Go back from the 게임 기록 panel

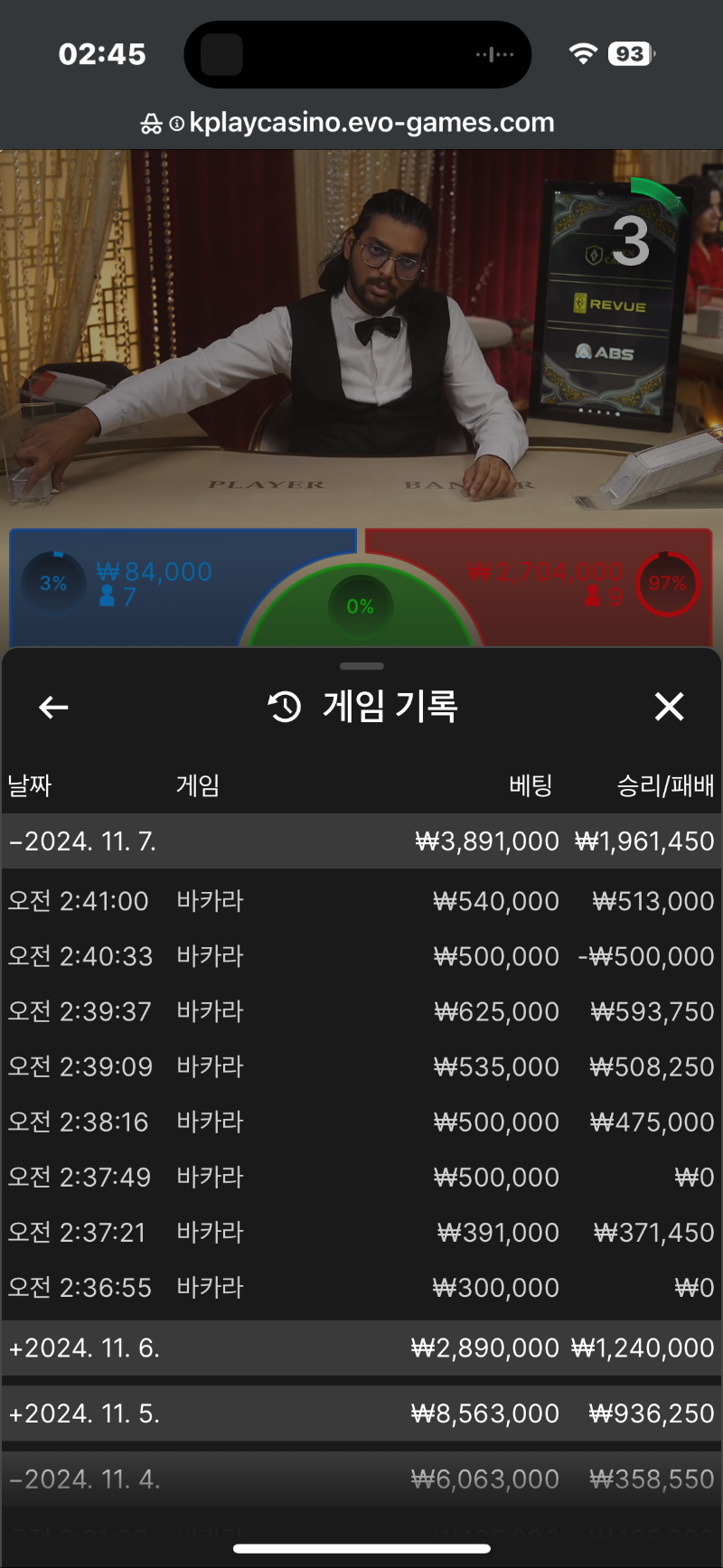[54, 707]
